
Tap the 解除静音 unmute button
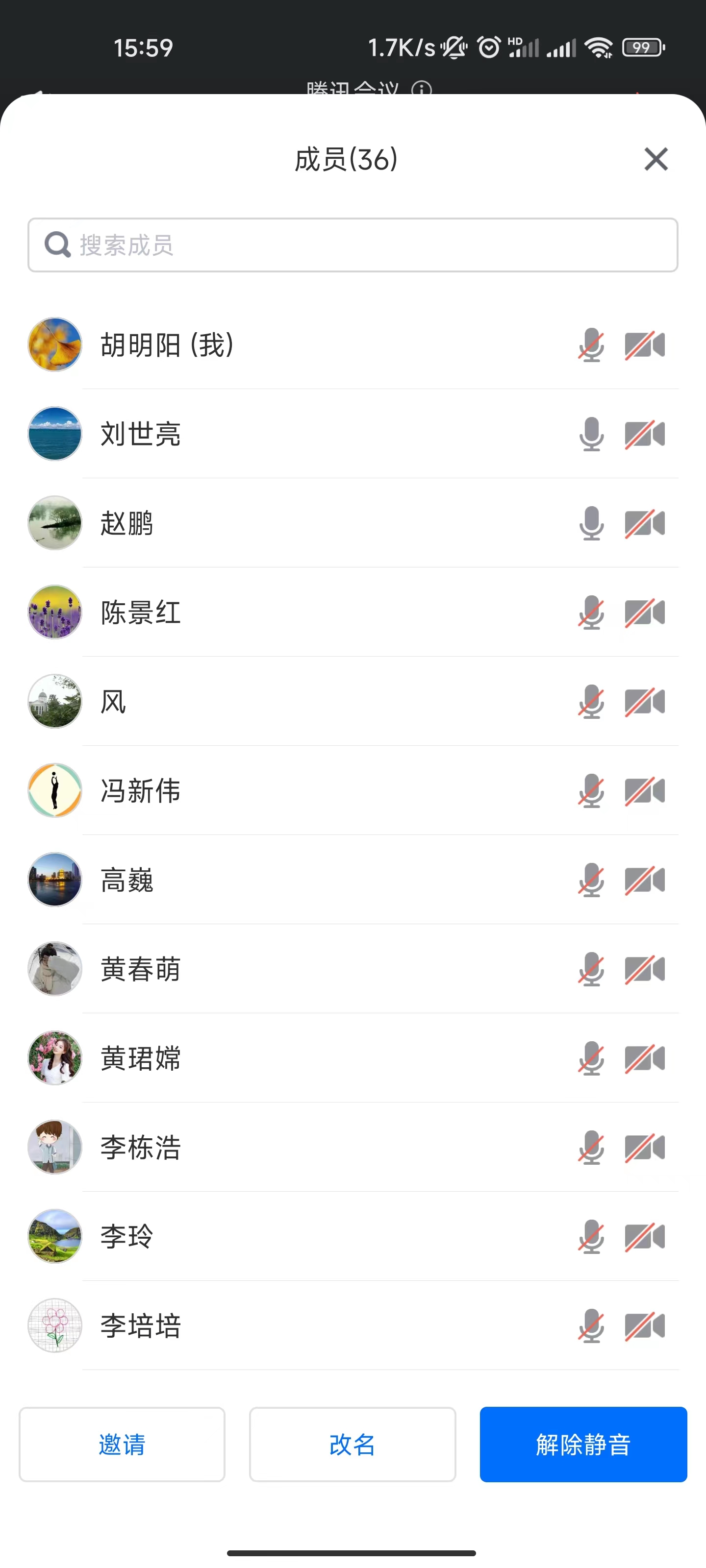(x=583, y=1444)
